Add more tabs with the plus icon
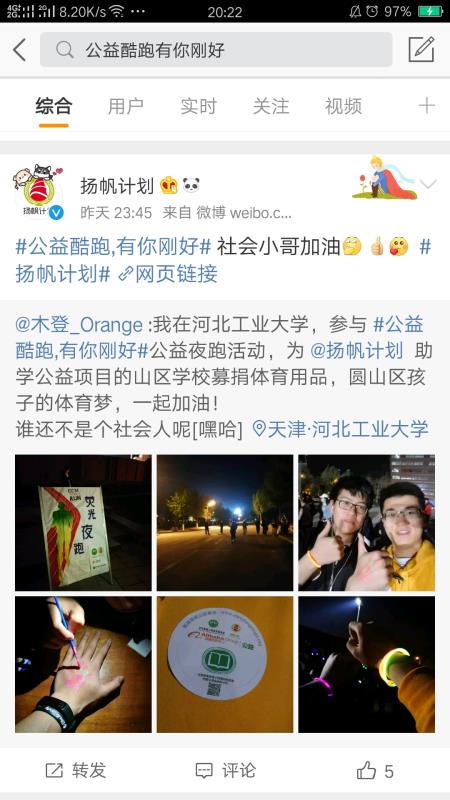Image resolution: width=450 pixels, height=800 pixels. pyautogui.click(x=427, y=106)
